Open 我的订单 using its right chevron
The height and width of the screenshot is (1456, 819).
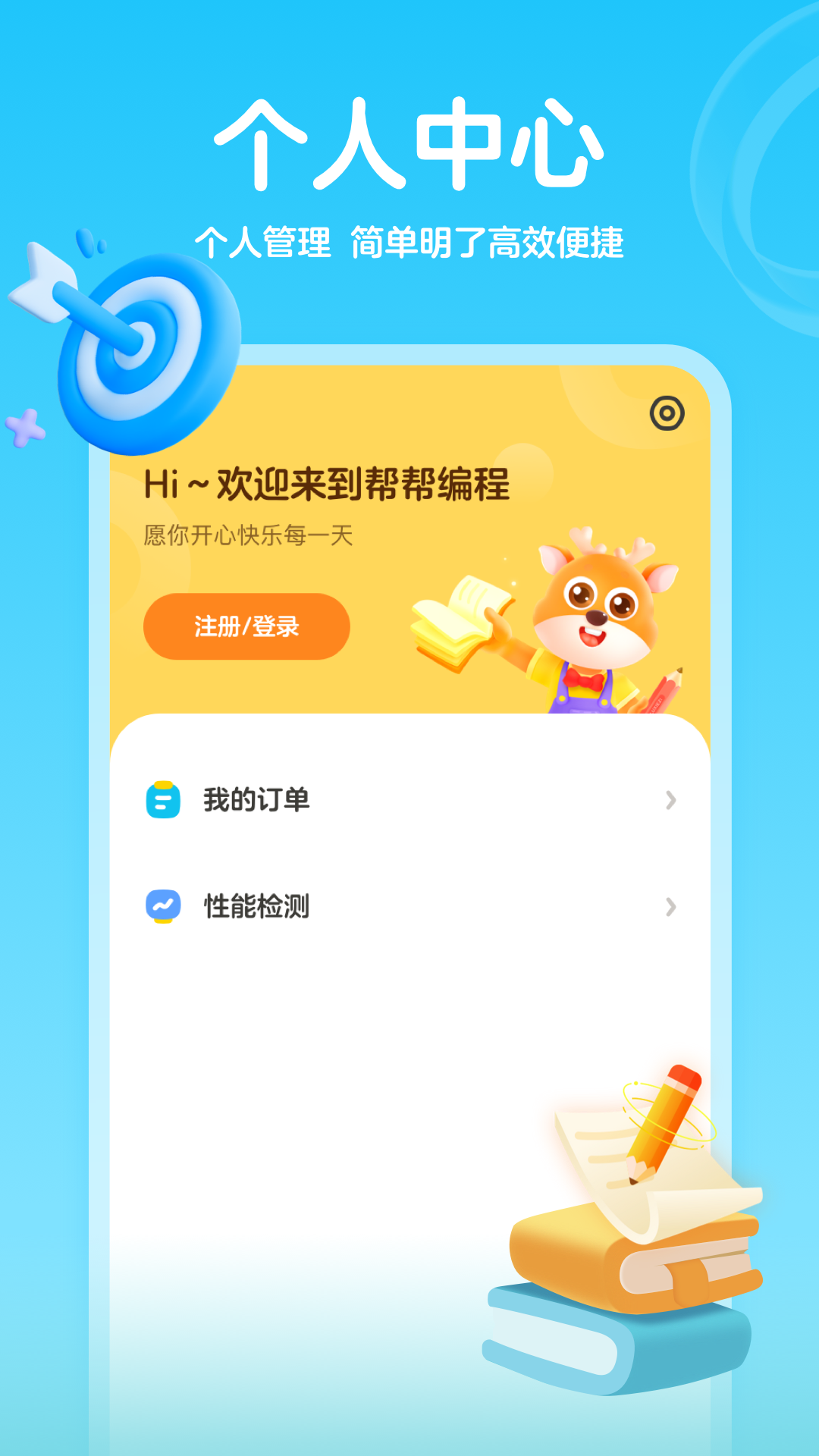click(x=670, y=799)
